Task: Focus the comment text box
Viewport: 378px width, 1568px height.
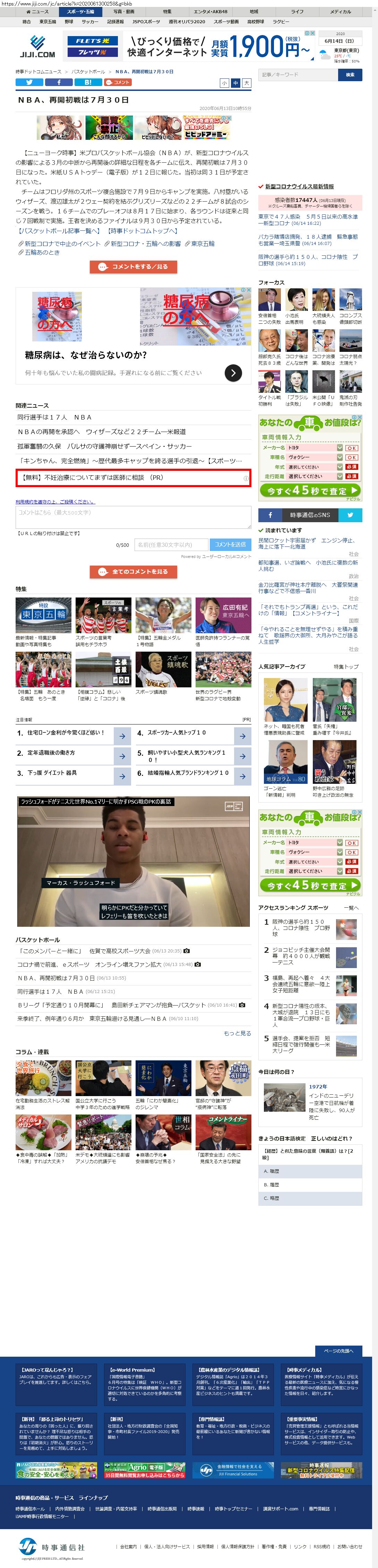Action: 133,516
